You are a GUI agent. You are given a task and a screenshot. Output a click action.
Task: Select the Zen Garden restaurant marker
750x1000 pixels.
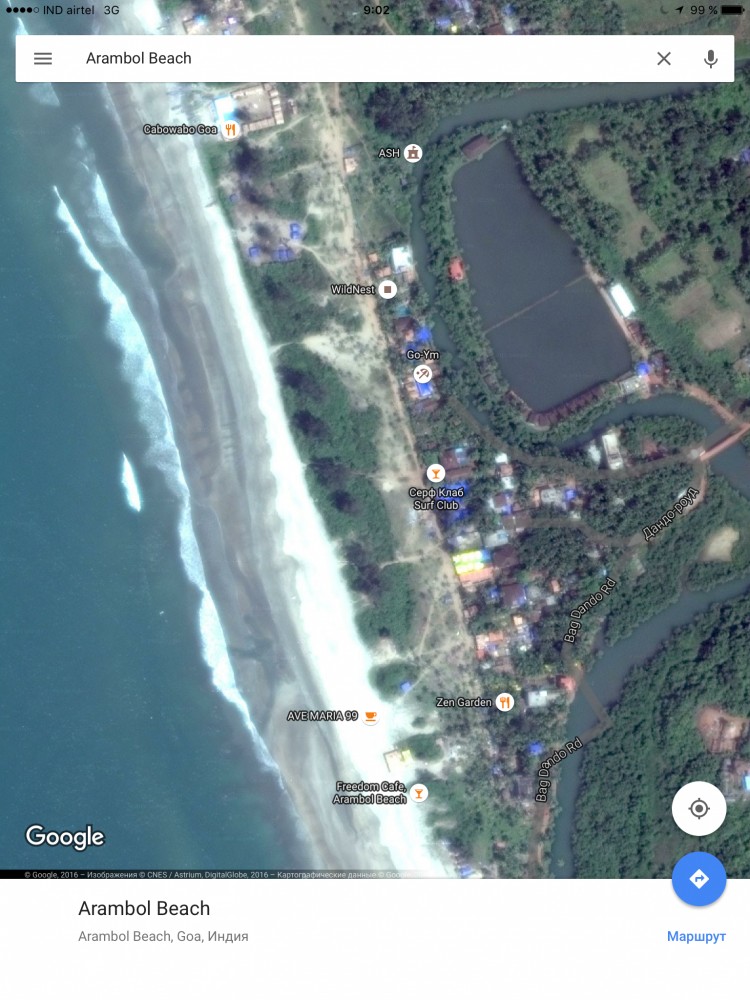point(504,702)
